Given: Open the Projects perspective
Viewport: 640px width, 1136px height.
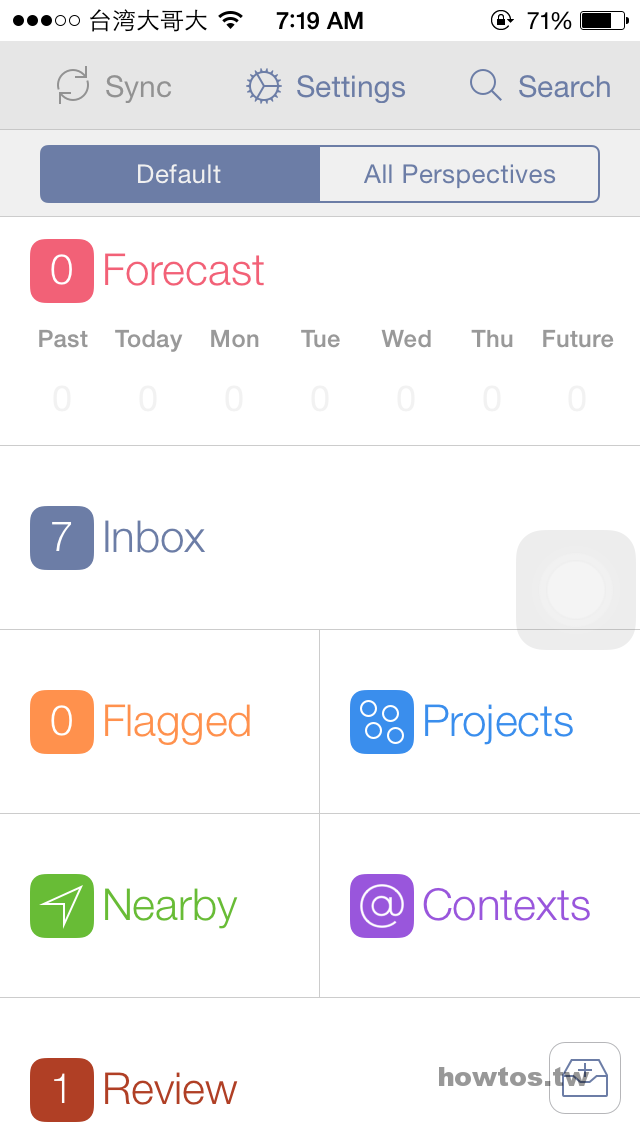Looking at the screenshot, I should point(462,722).
